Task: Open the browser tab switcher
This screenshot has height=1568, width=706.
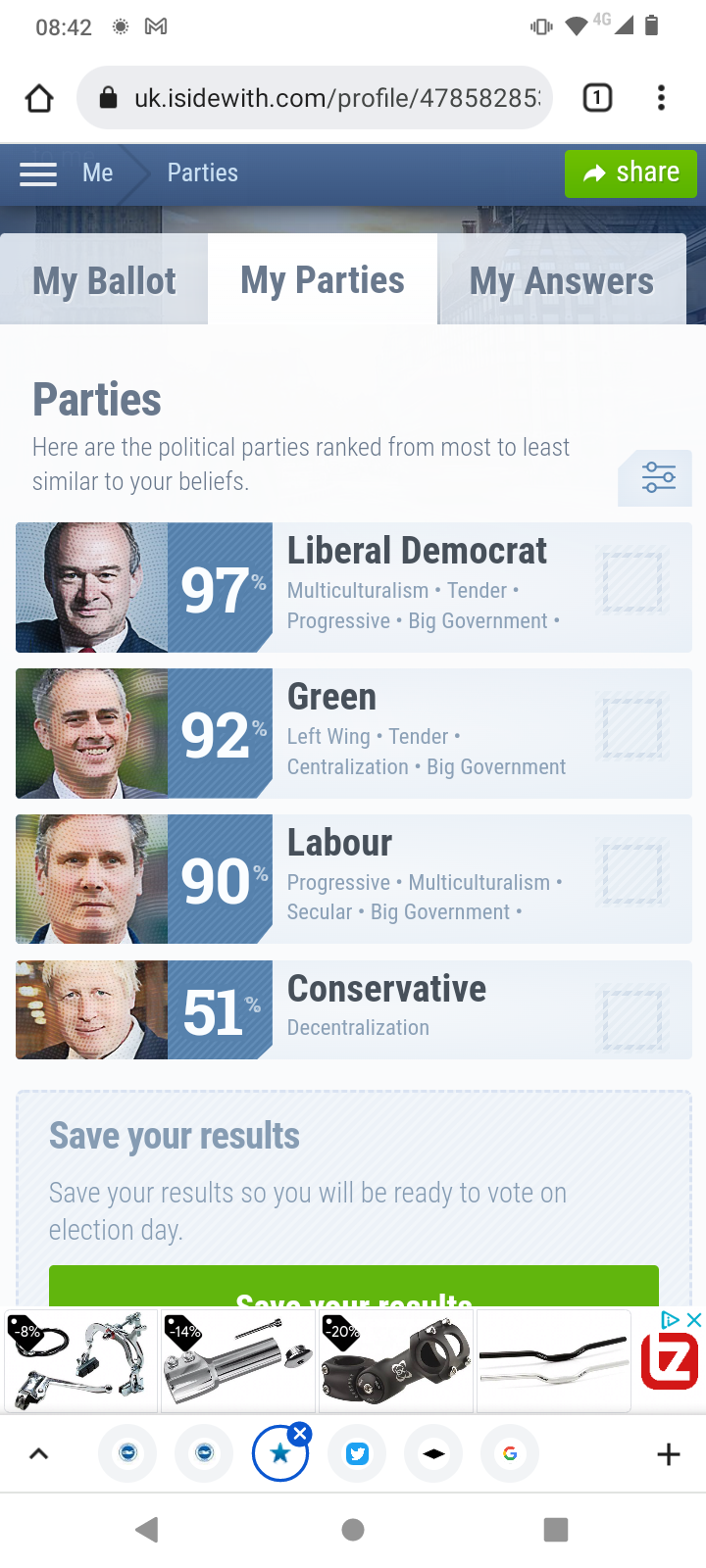Action: pyautogui.click(x=597, y=98)
